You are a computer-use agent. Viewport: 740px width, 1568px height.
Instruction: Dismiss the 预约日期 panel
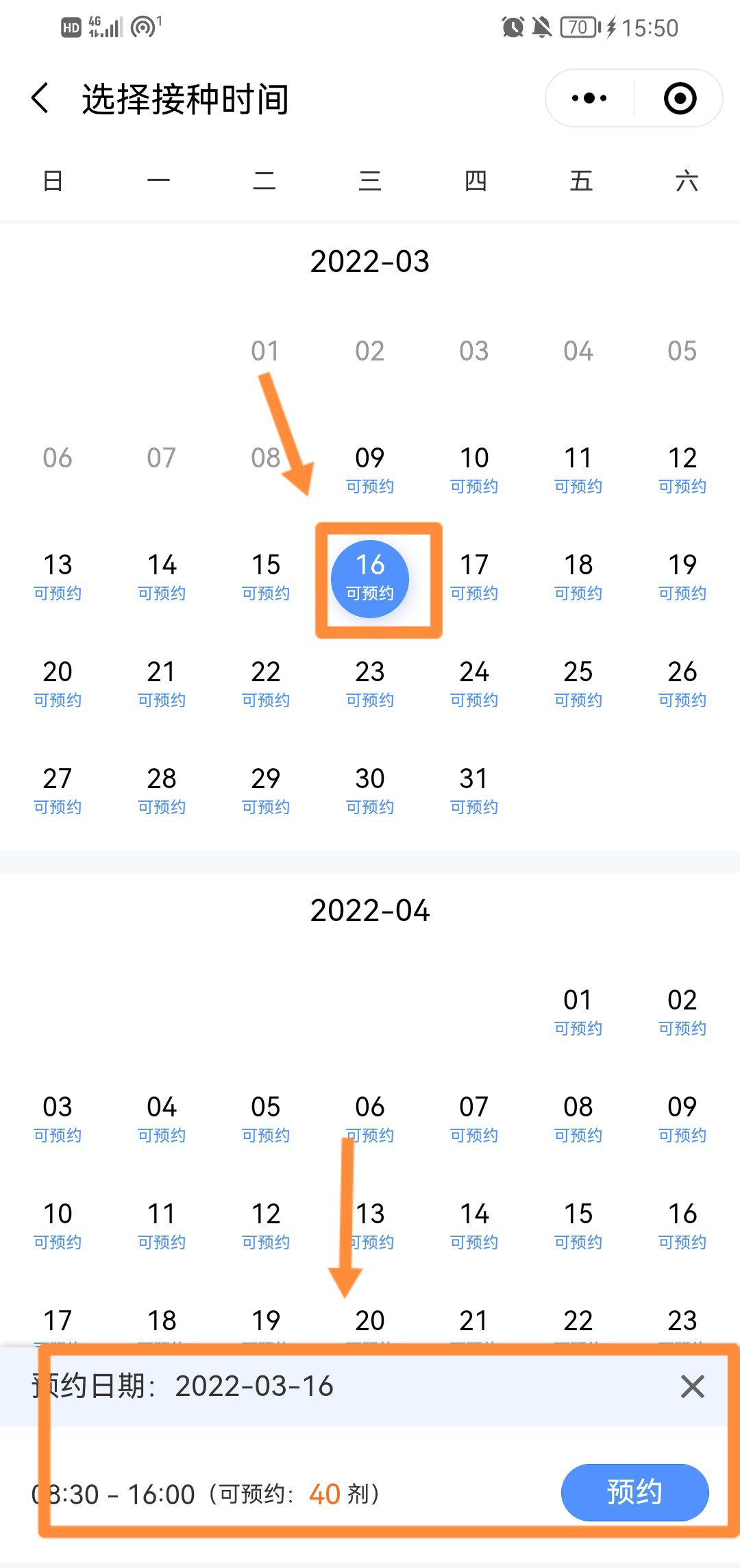693,1386
